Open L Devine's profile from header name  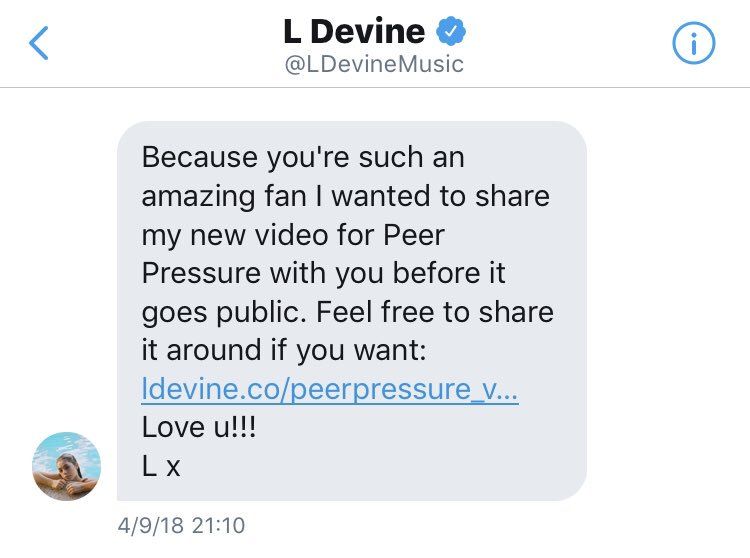click(355, 31)
